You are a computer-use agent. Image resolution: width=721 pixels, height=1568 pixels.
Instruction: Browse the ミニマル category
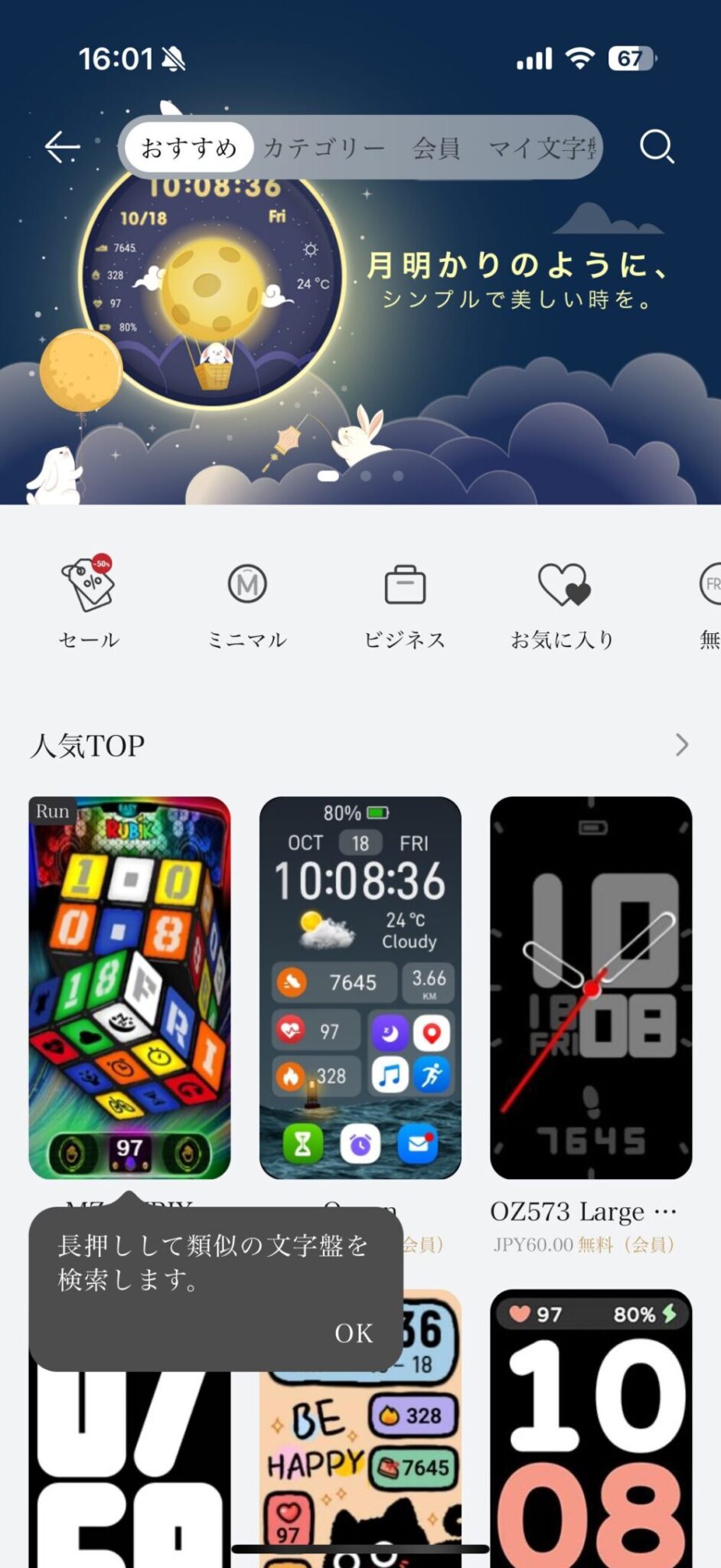coord(247,605)
